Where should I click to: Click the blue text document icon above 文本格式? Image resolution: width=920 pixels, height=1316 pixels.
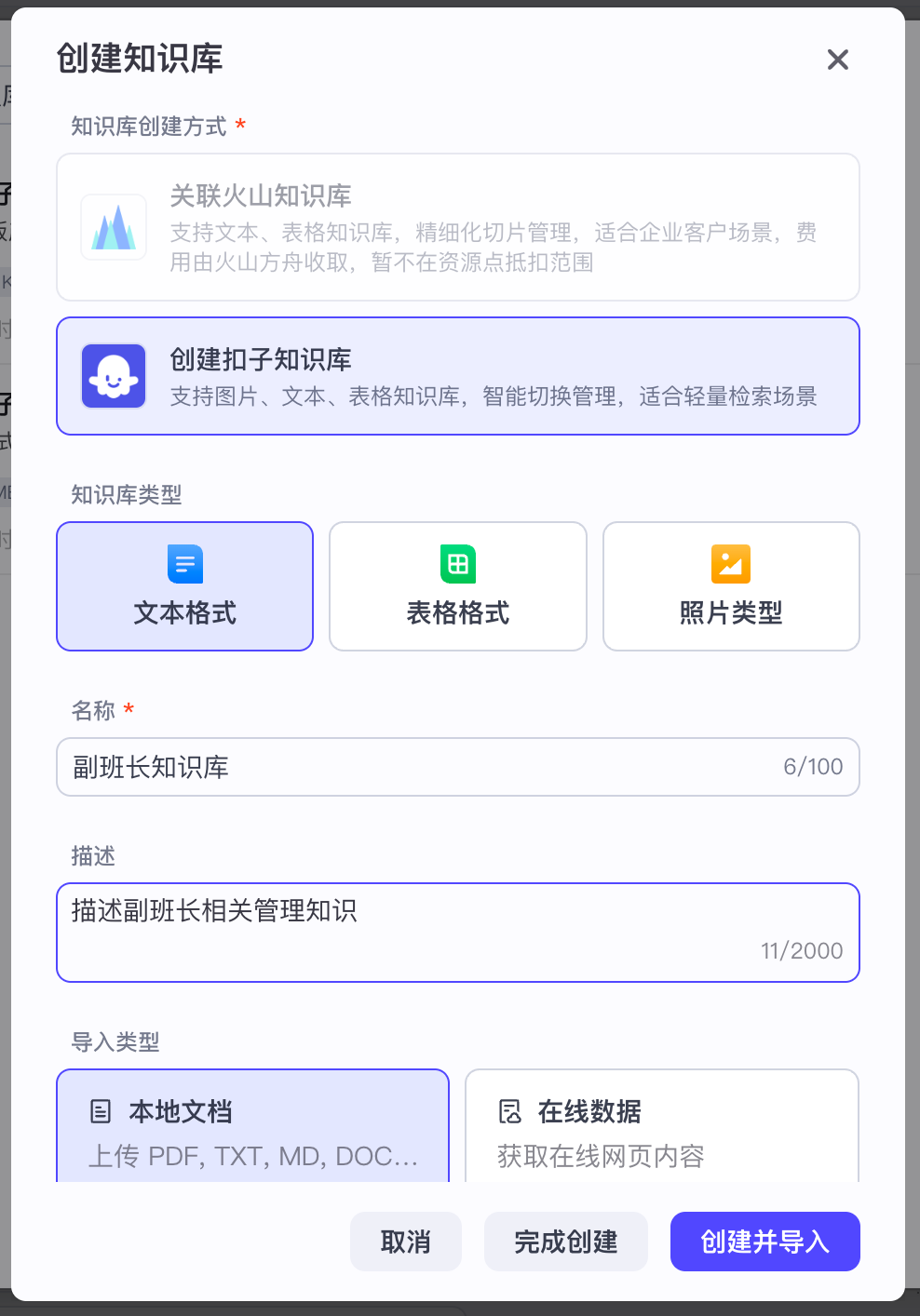(183, 563)
